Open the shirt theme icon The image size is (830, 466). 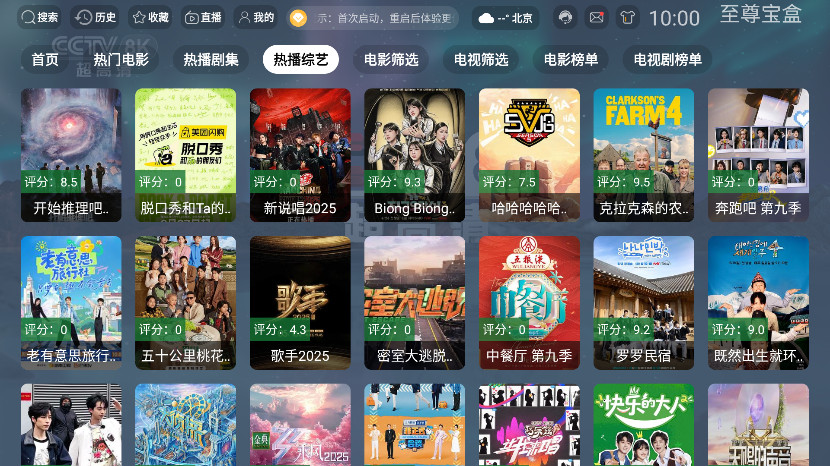pos(627,18)
